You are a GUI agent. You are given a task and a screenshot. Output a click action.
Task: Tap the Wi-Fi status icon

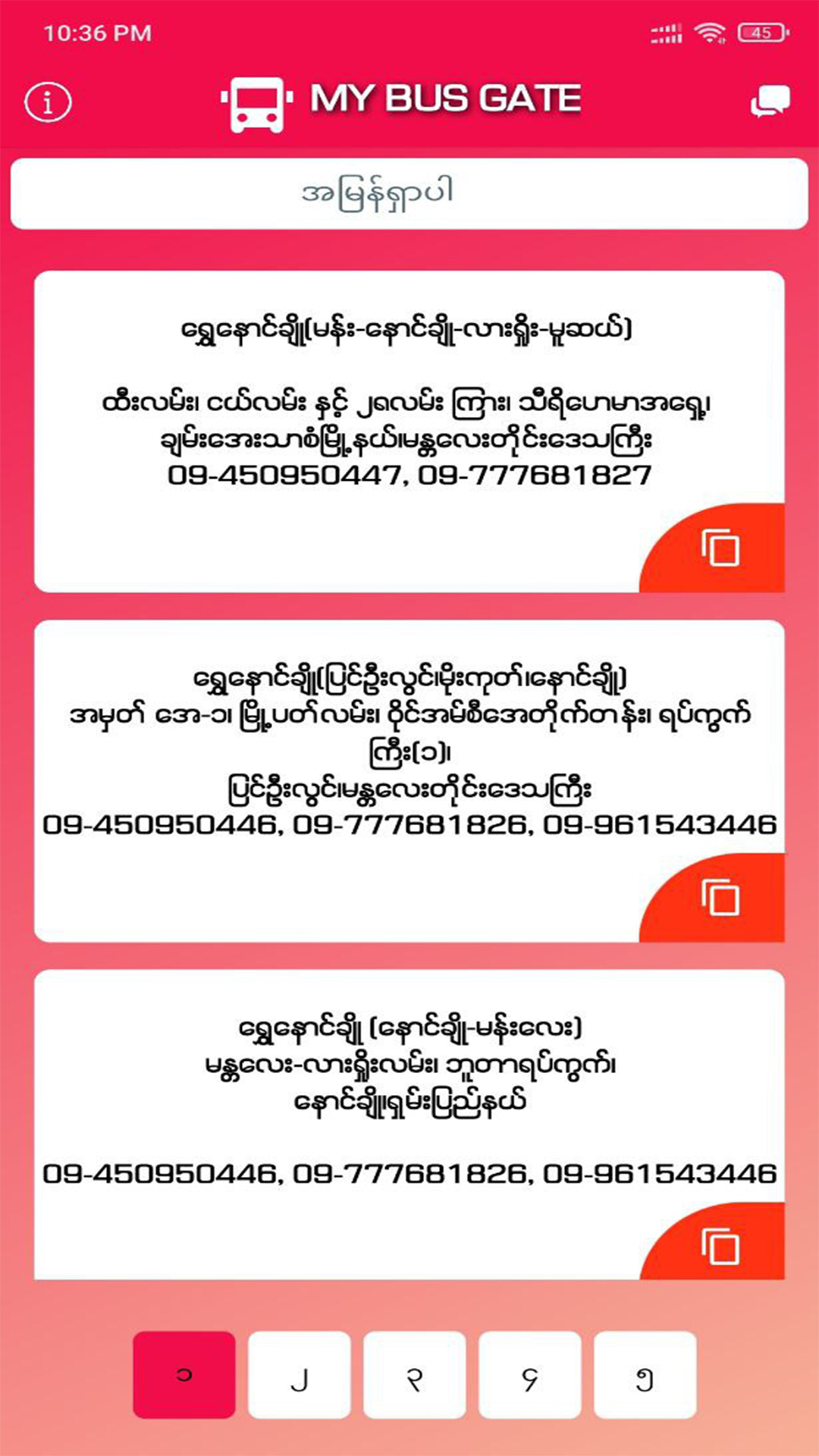click(709, 32)
